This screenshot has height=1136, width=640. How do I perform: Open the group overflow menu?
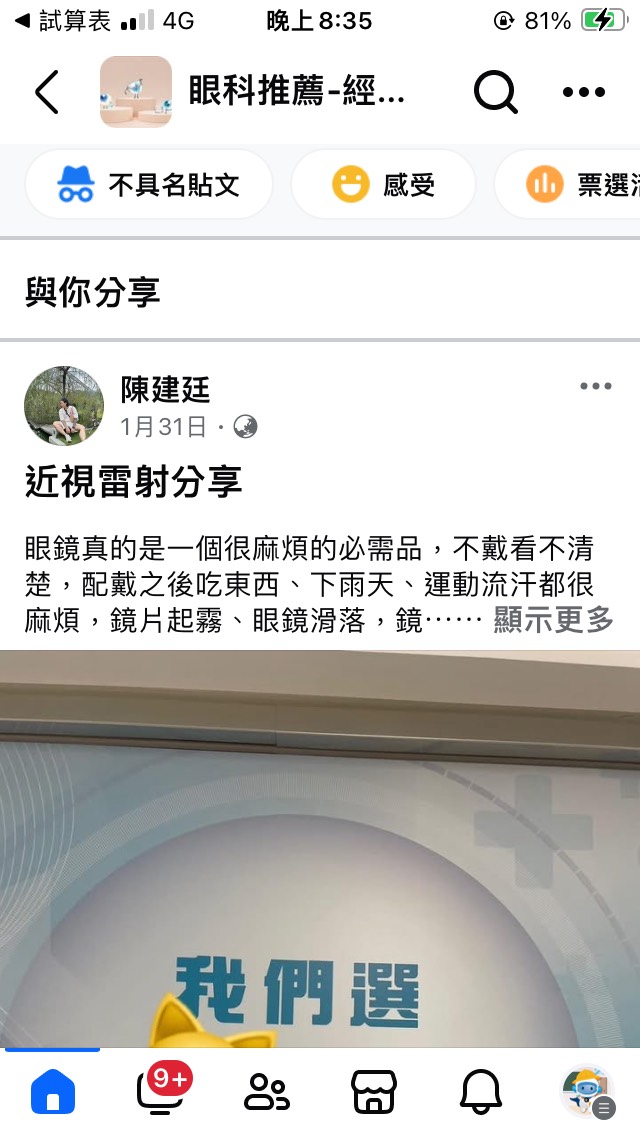tap(584, 92)
